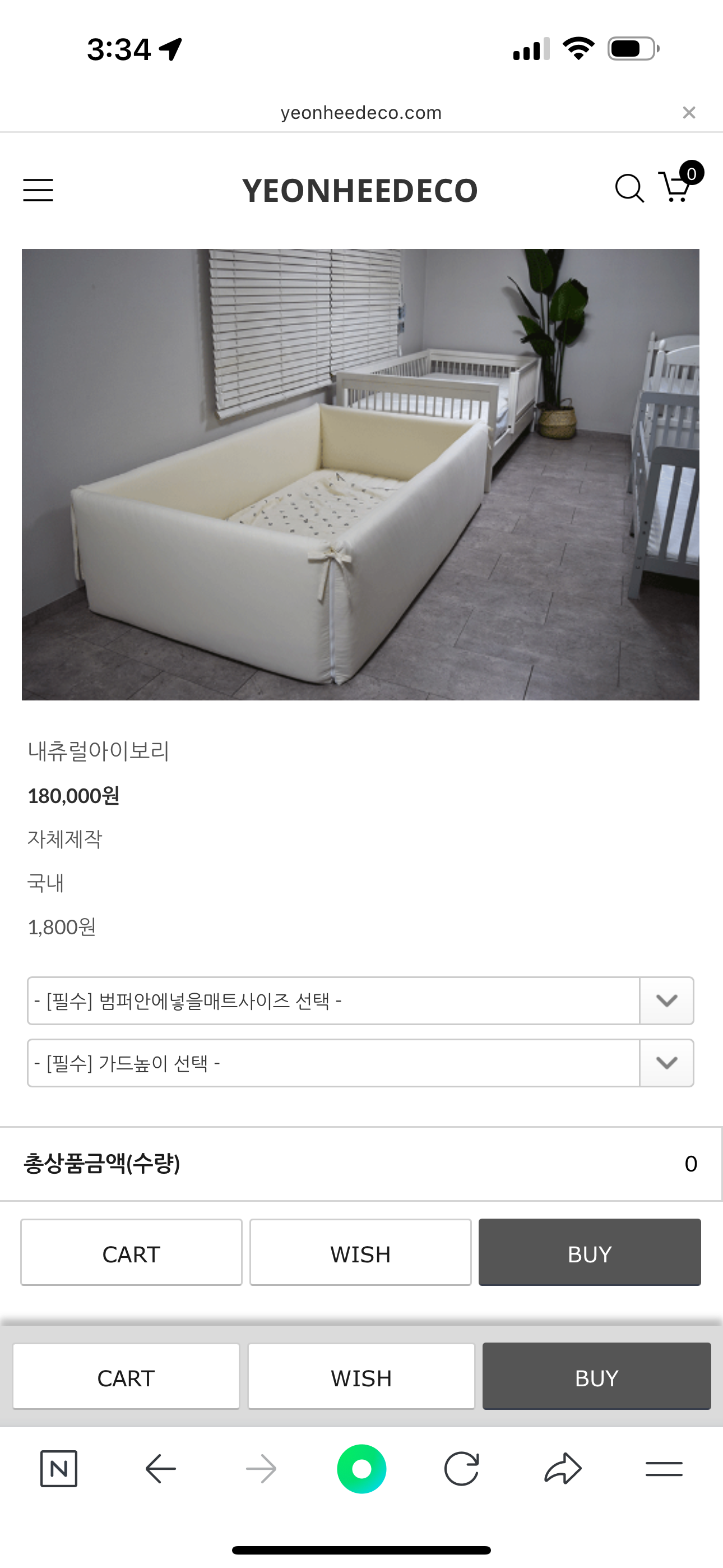Open the browser menu lines
Screen dimensions: 723x1568
pos(664,1469)
